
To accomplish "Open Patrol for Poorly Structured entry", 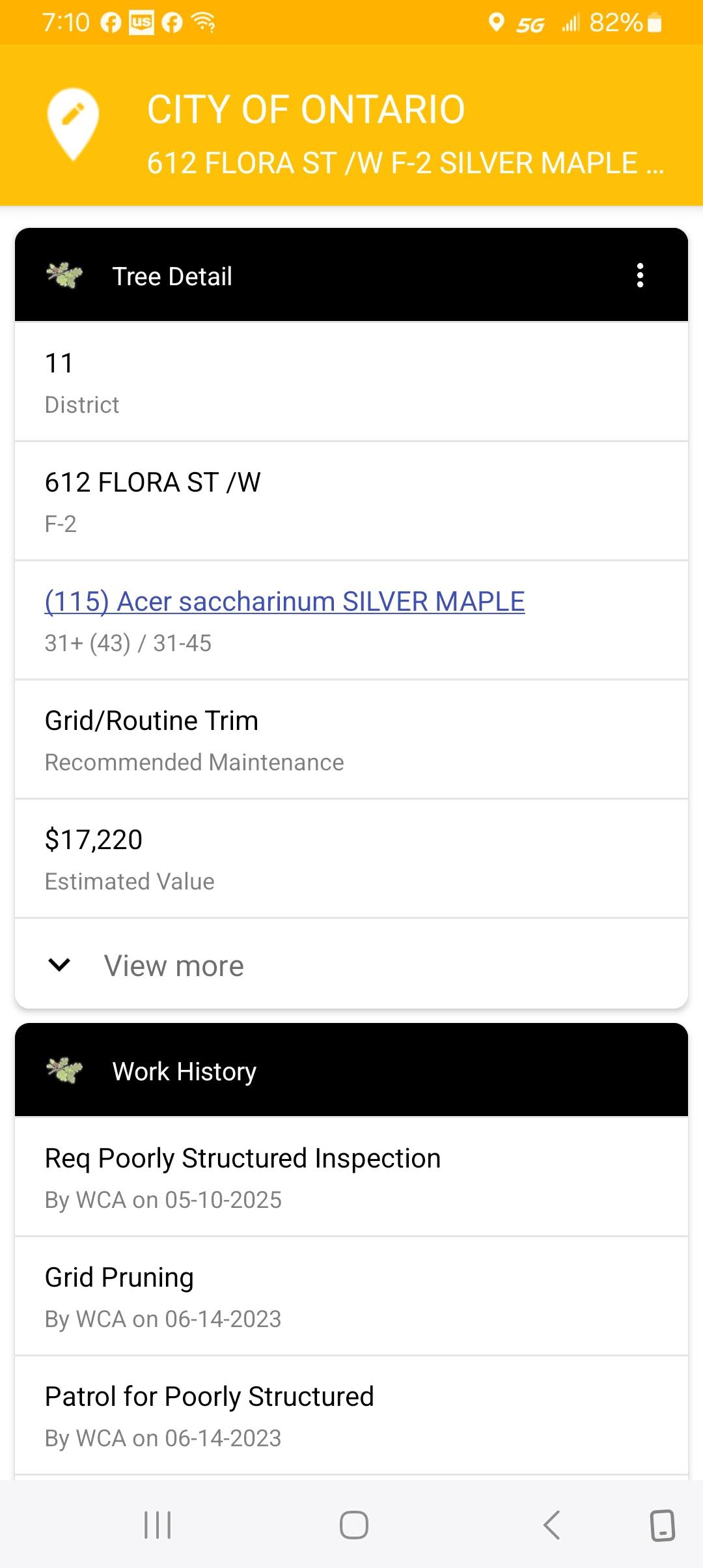I will tap(351, 1415).
